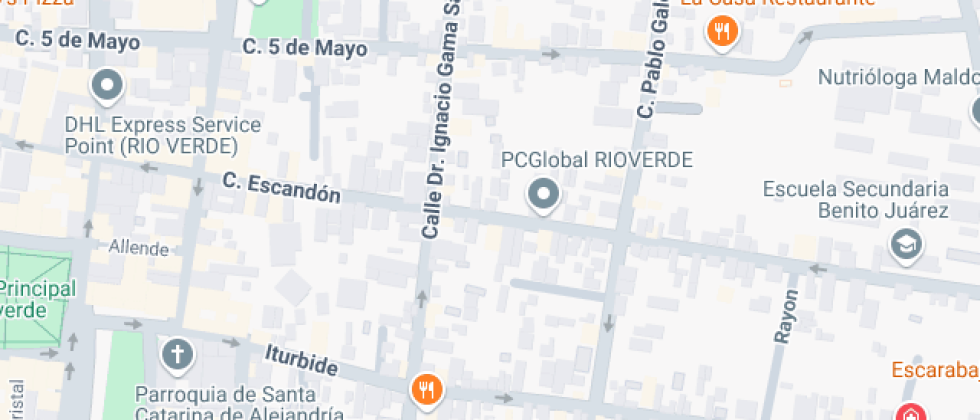Select the restaurant pin on Iturbide street
Screen dimensions: 980x420
click(x=427, y=388)
